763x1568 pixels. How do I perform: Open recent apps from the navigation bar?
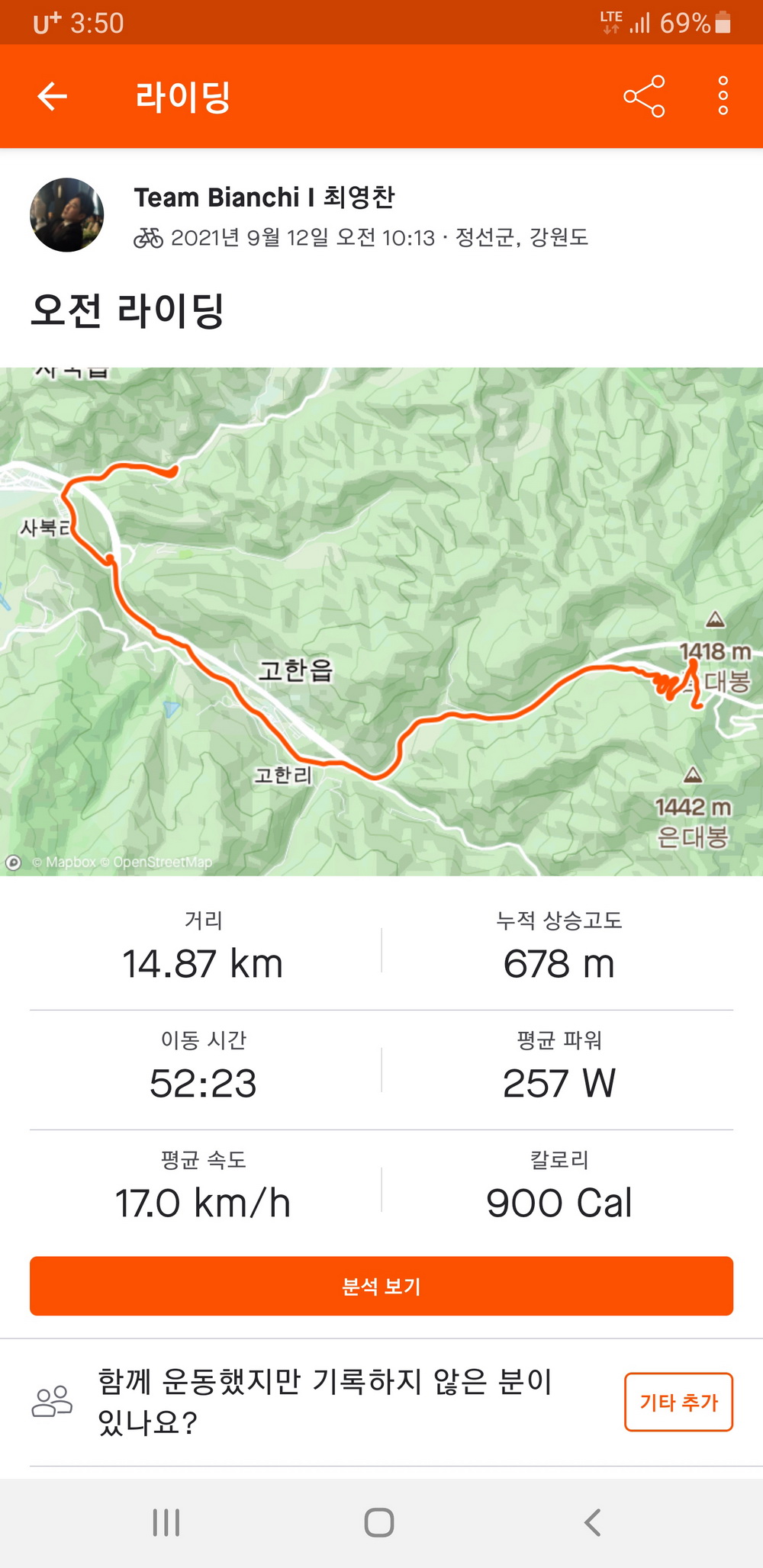[166, 1522]
